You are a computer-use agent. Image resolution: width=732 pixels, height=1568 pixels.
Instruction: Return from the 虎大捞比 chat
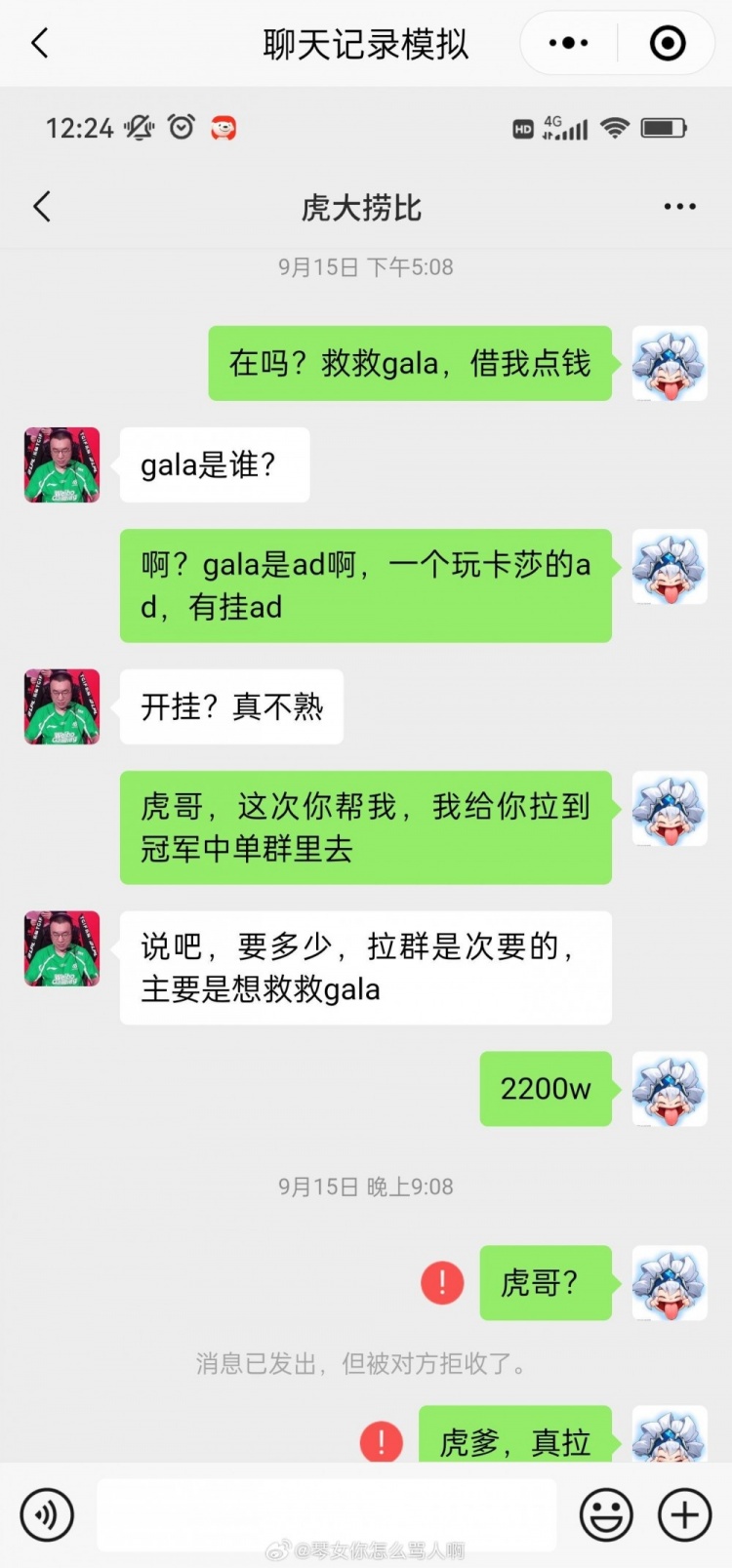(42, 207)
